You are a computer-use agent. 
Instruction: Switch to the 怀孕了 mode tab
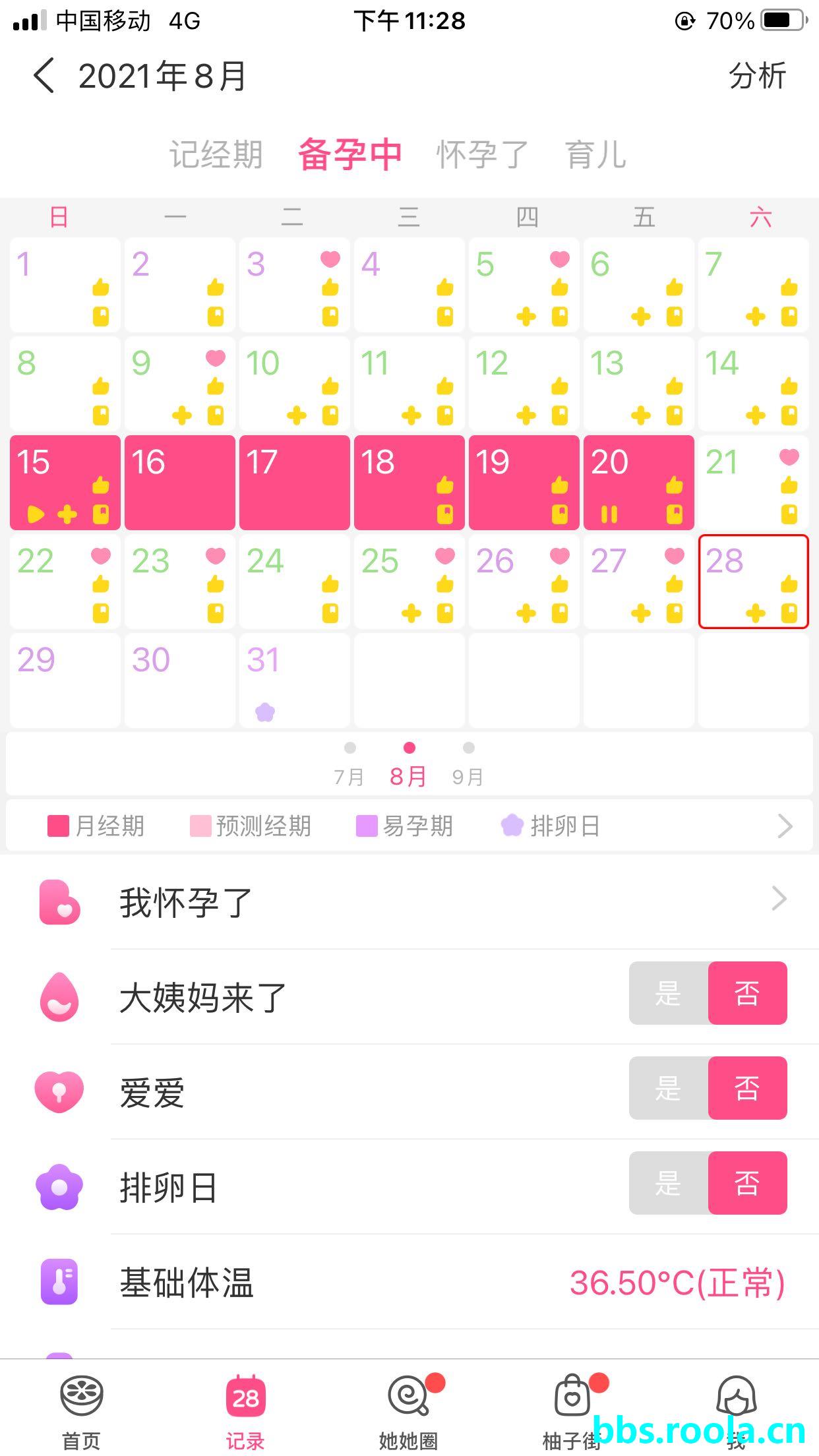click(482, 155)
